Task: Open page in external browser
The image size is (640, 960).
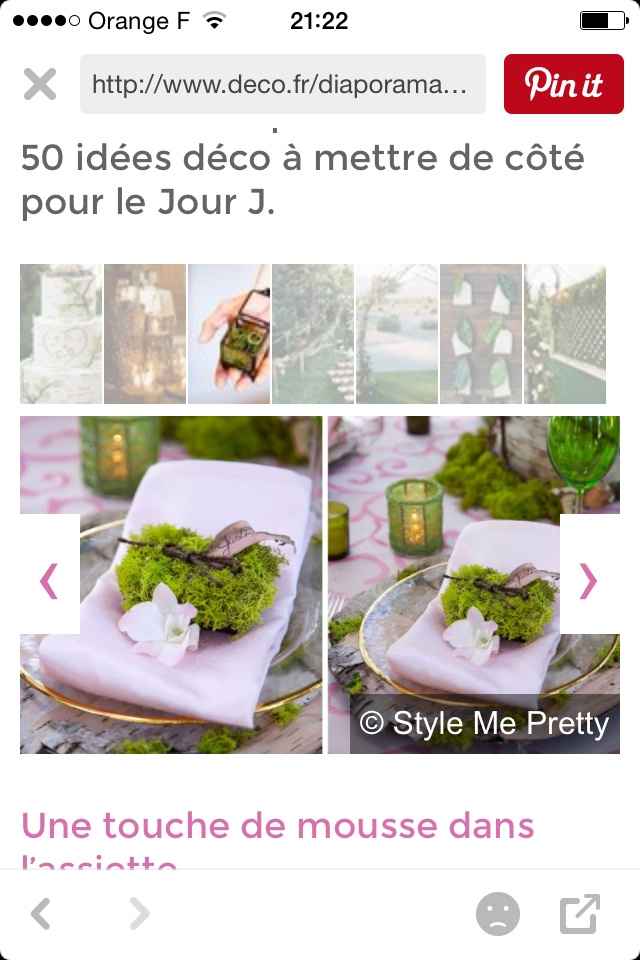Action: [x=580, y=912]
